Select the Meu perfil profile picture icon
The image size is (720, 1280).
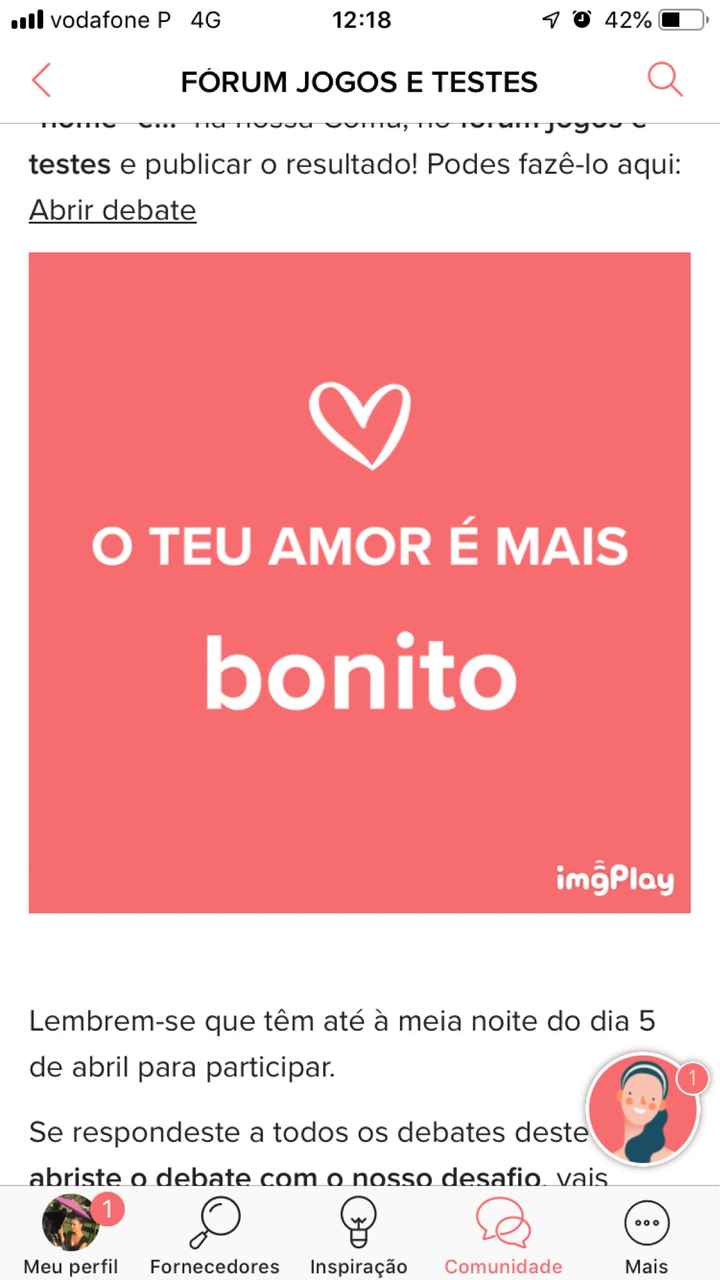point(68,1219)
